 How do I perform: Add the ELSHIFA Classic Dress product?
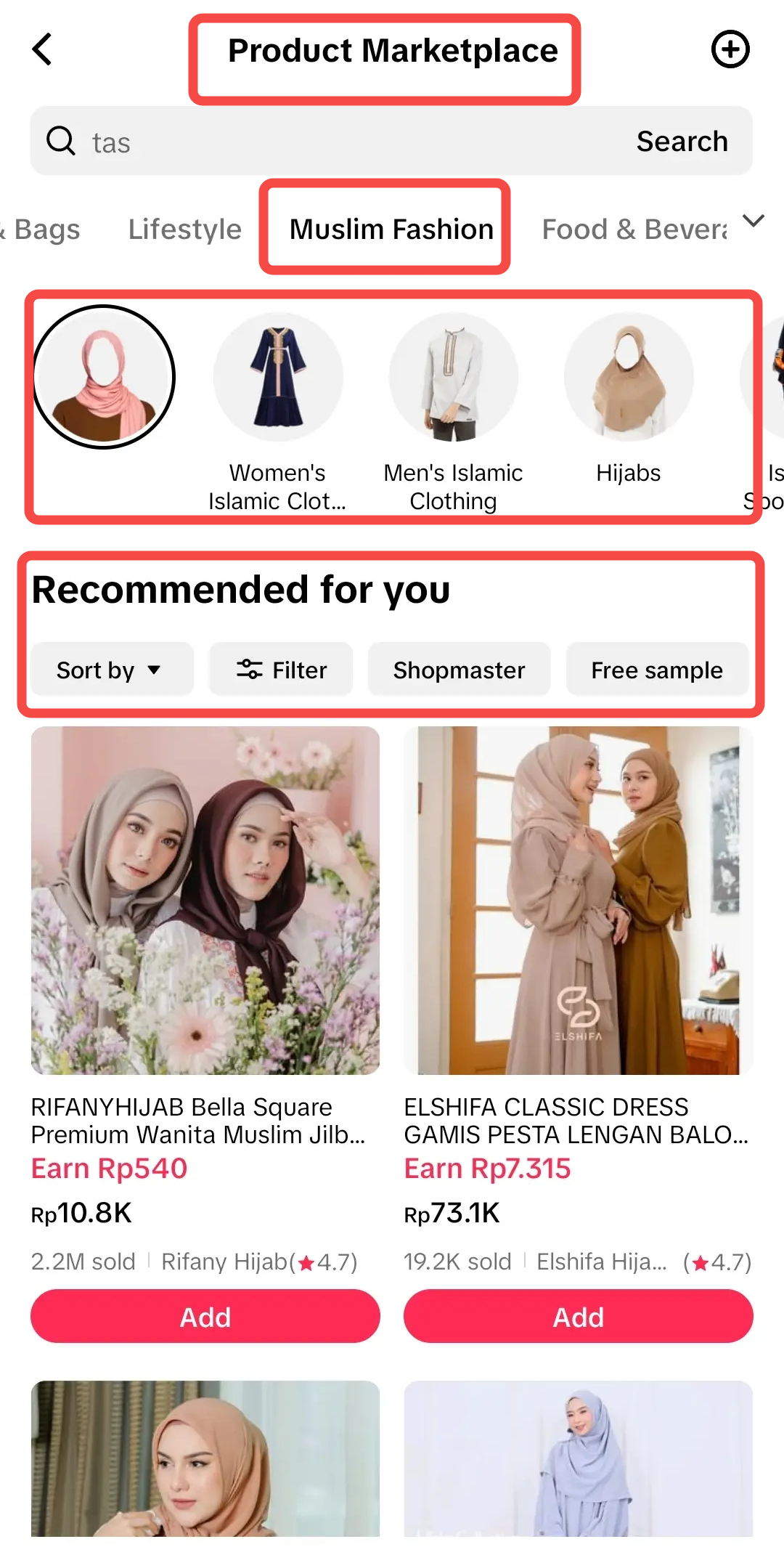click(x=578, y=1317)
